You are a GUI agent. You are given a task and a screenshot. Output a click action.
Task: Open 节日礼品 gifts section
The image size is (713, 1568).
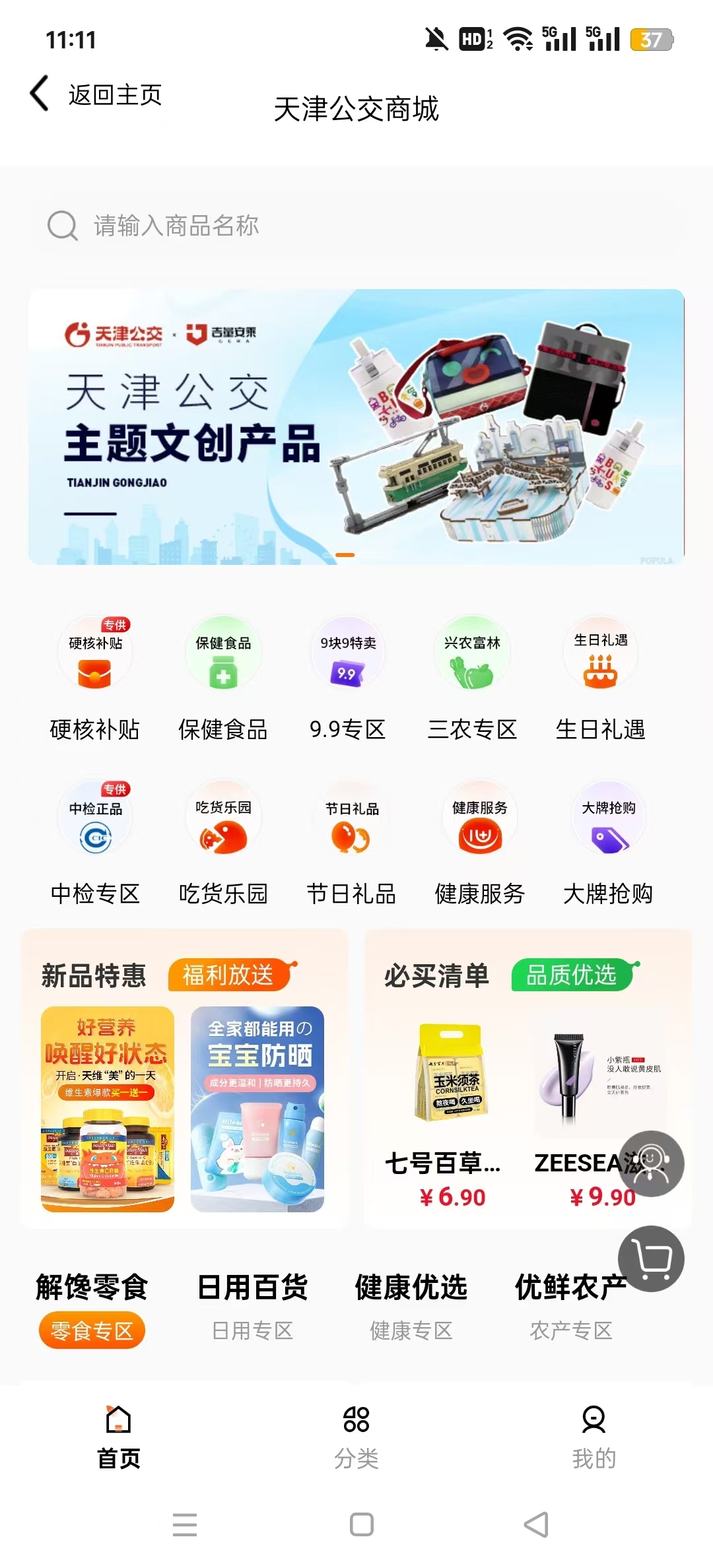click(x=351, y=843)
